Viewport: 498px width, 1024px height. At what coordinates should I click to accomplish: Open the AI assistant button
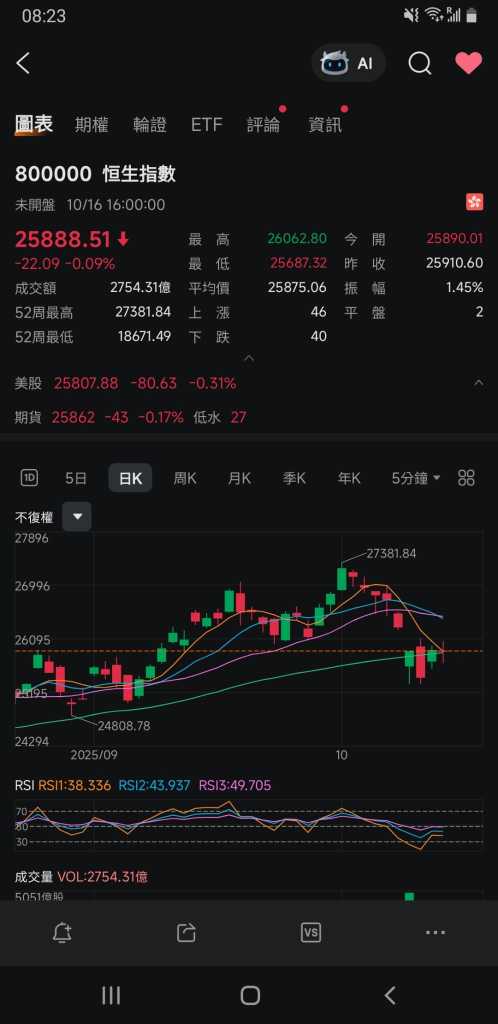point(348,63)
